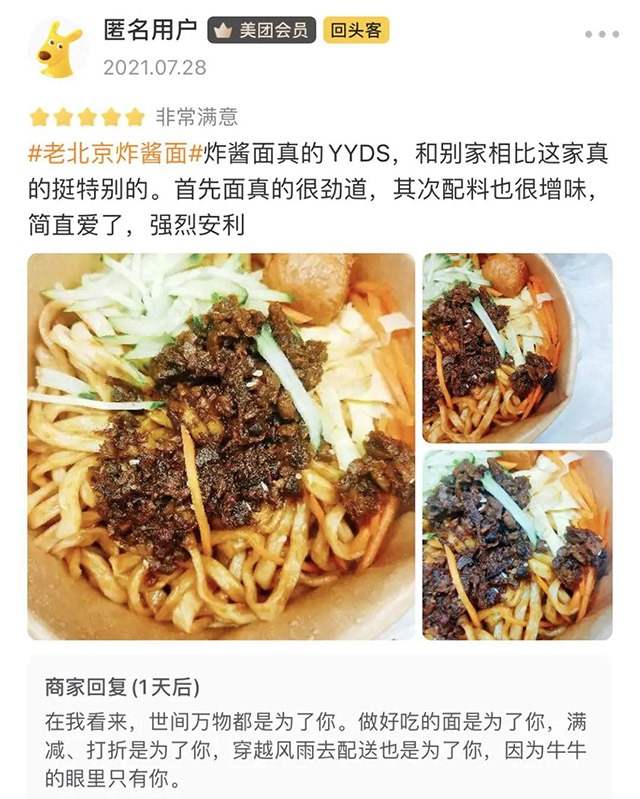Open the three-dot menu on this review
Viewport: 640px width, 799px height.
[602, 34]
